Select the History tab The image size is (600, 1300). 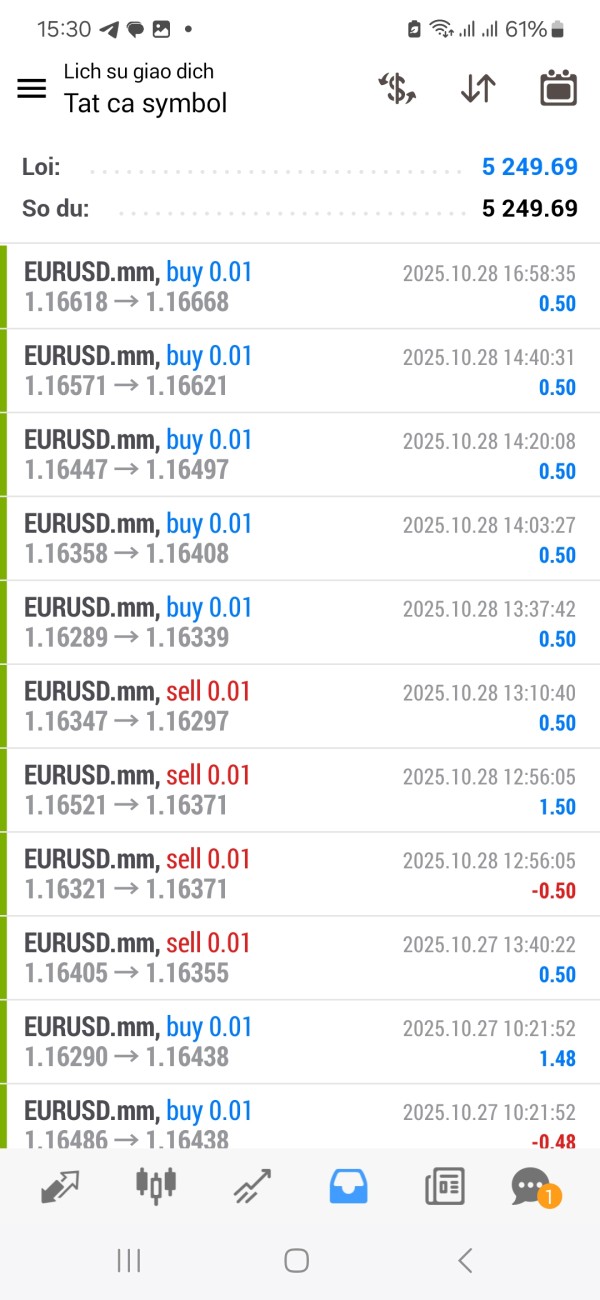click(x=349, y=1186)
